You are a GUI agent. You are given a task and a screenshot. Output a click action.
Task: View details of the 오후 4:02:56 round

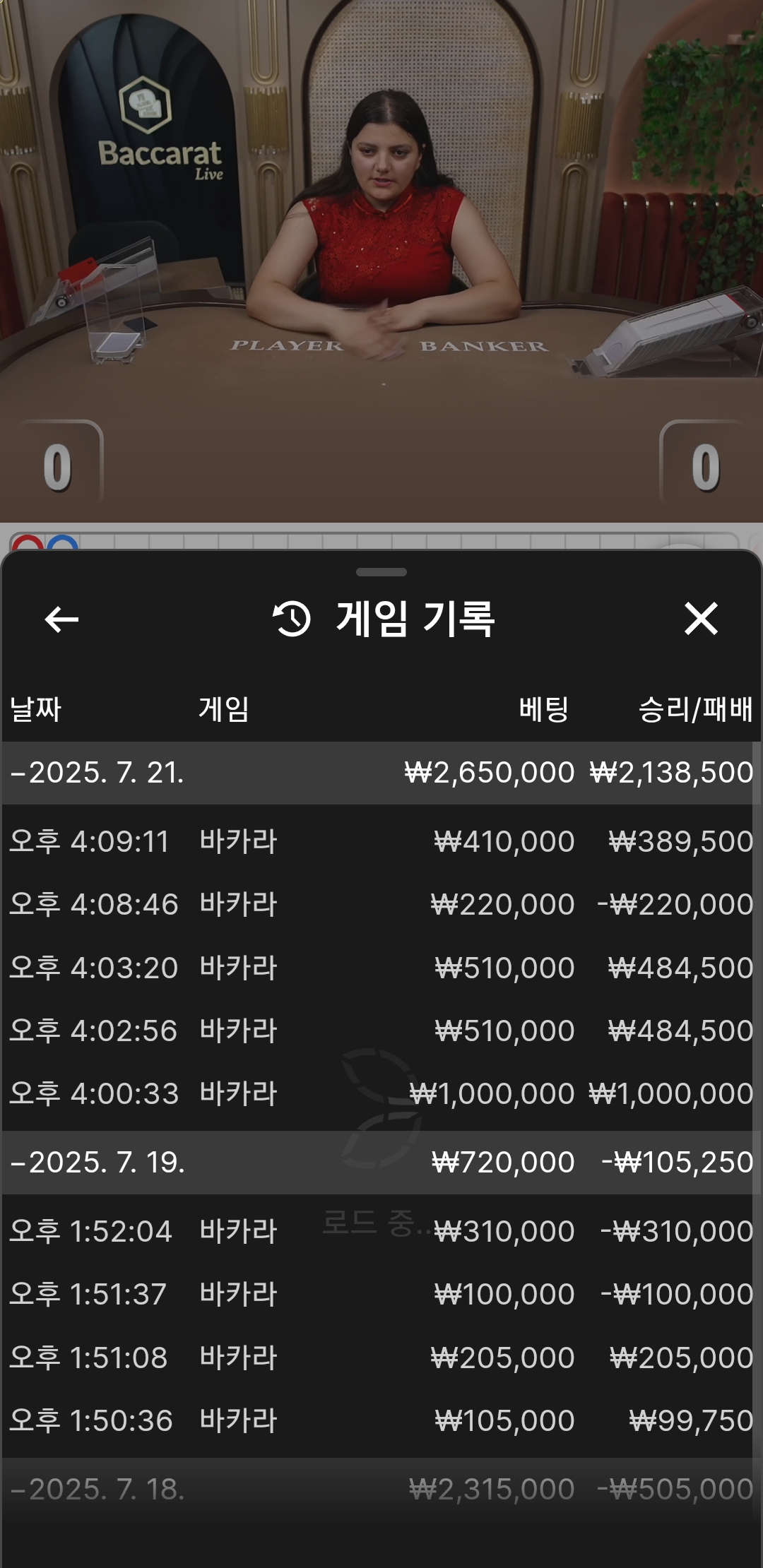click(x=380, y=1031)
